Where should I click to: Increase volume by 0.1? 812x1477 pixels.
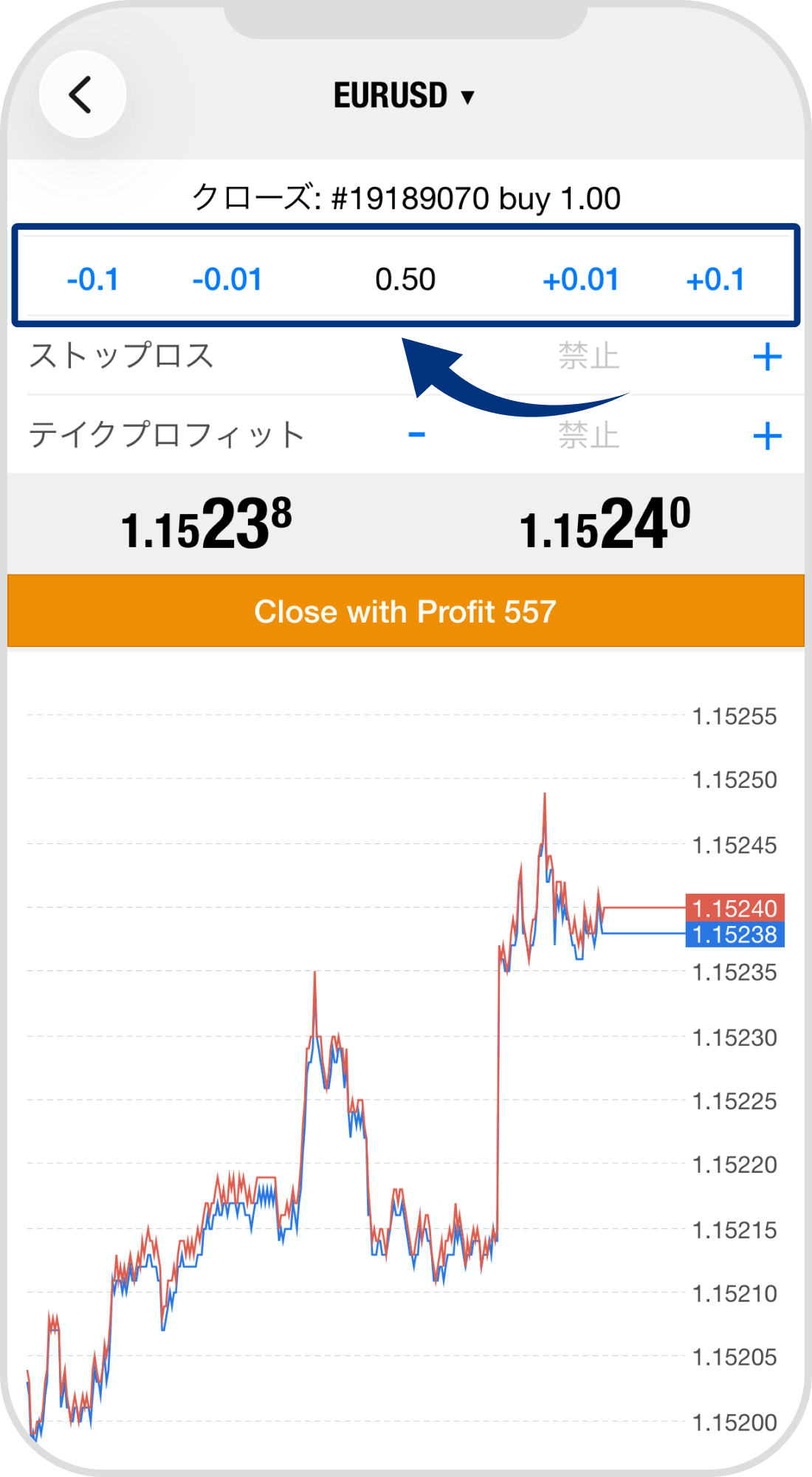718,279
